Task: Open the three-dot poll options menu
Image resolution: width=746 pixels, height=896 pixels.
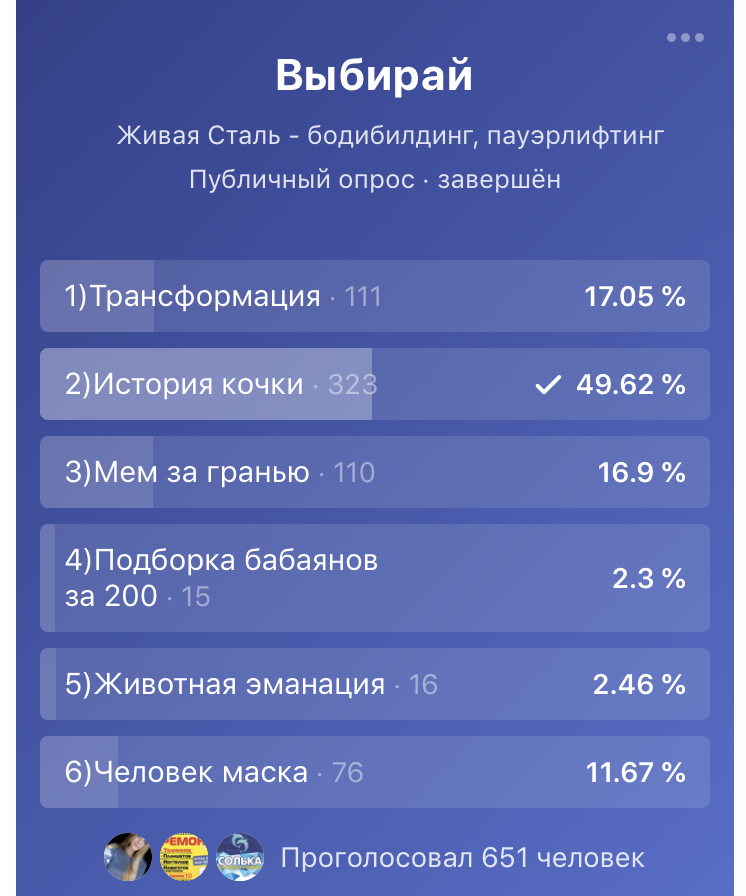Action: [x=685, y=38]
